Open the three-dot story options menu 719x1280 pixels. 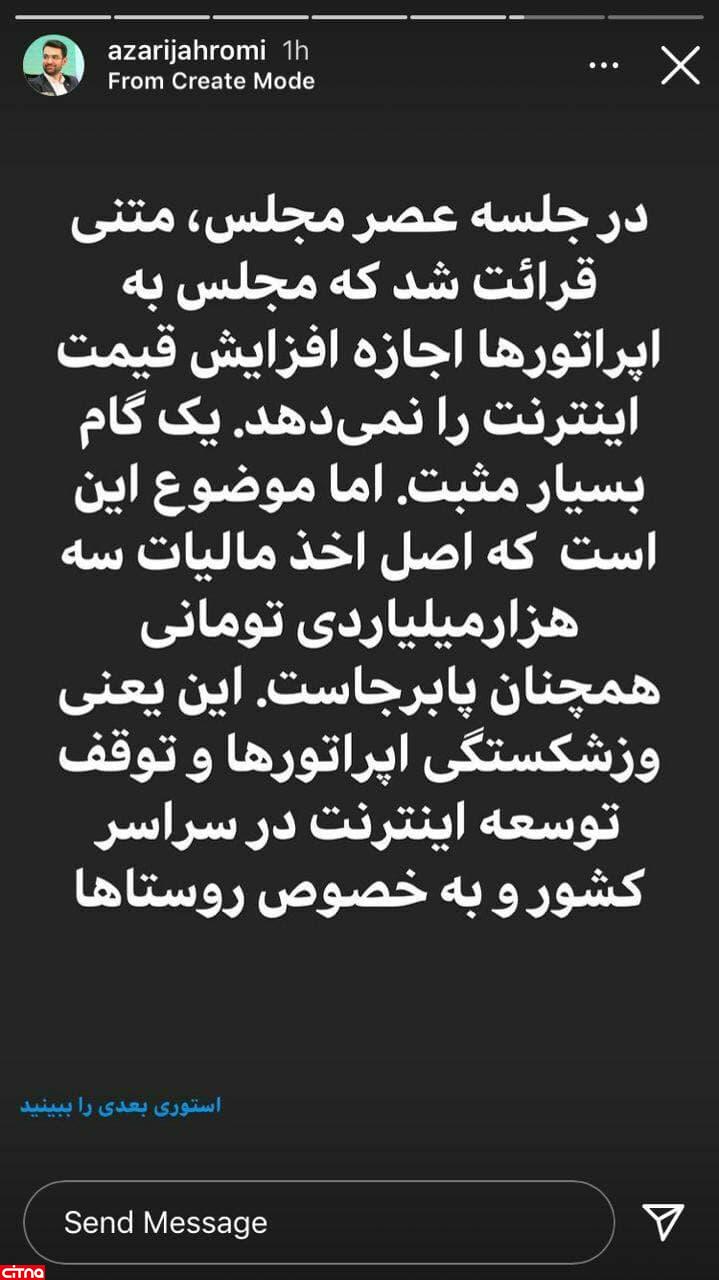tap(605, 65)
